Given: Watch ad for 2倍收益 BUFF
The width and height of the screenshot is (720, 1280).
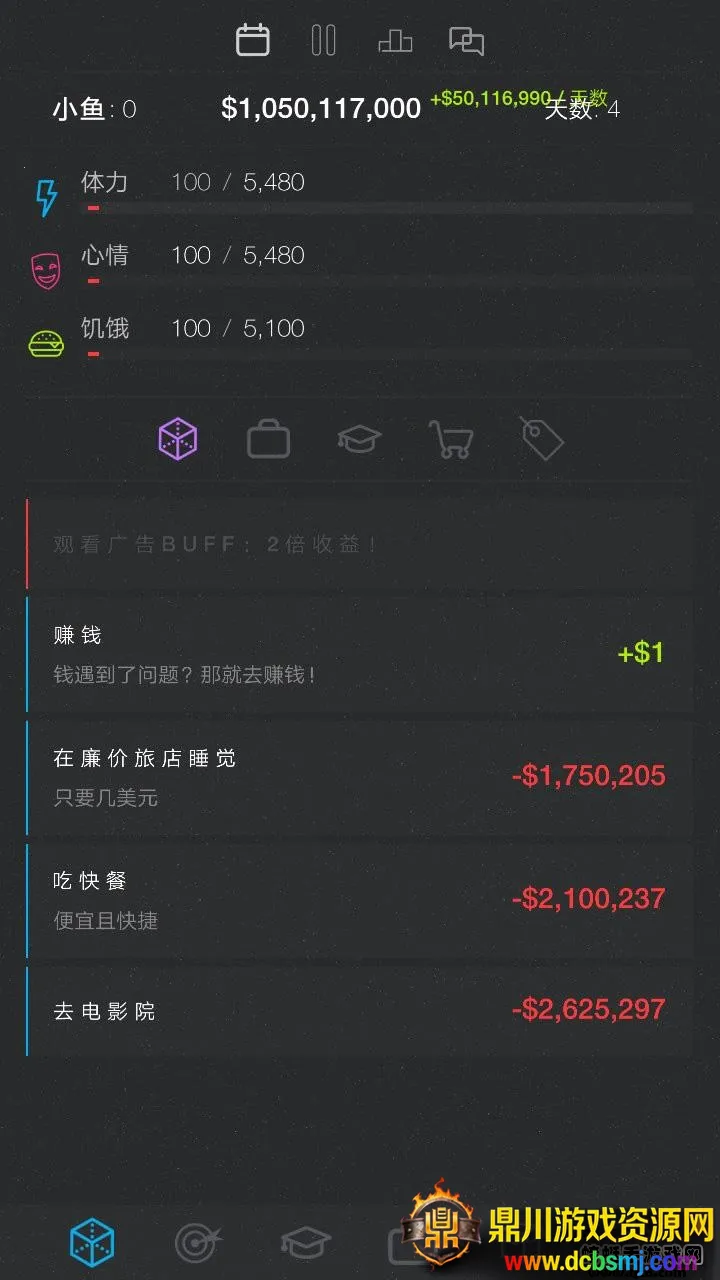Looking at the screenshot, I should 360,545.
